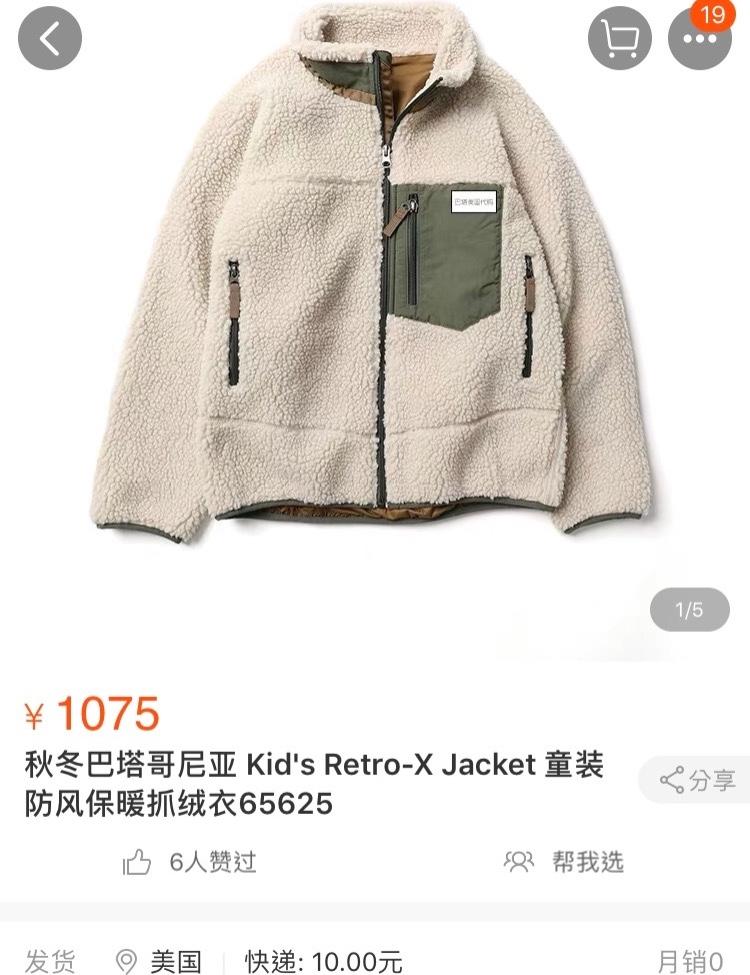
Task: Like this item via 6人赞过
Action: click(x=190, y=862)
